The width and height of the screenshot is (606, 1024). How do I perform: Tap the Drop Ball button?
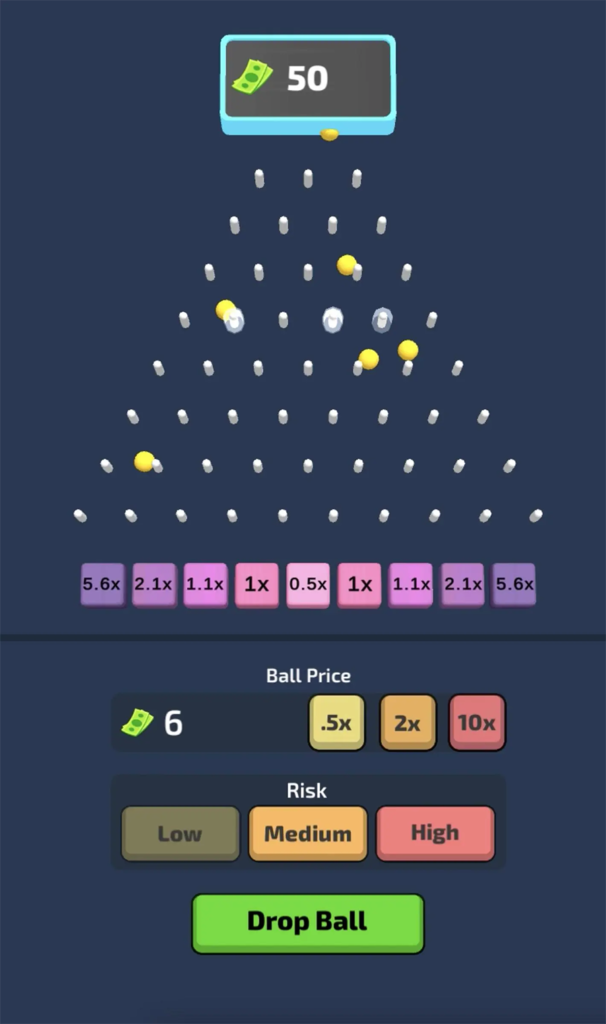pyautogui.click(x=308, y=922)
